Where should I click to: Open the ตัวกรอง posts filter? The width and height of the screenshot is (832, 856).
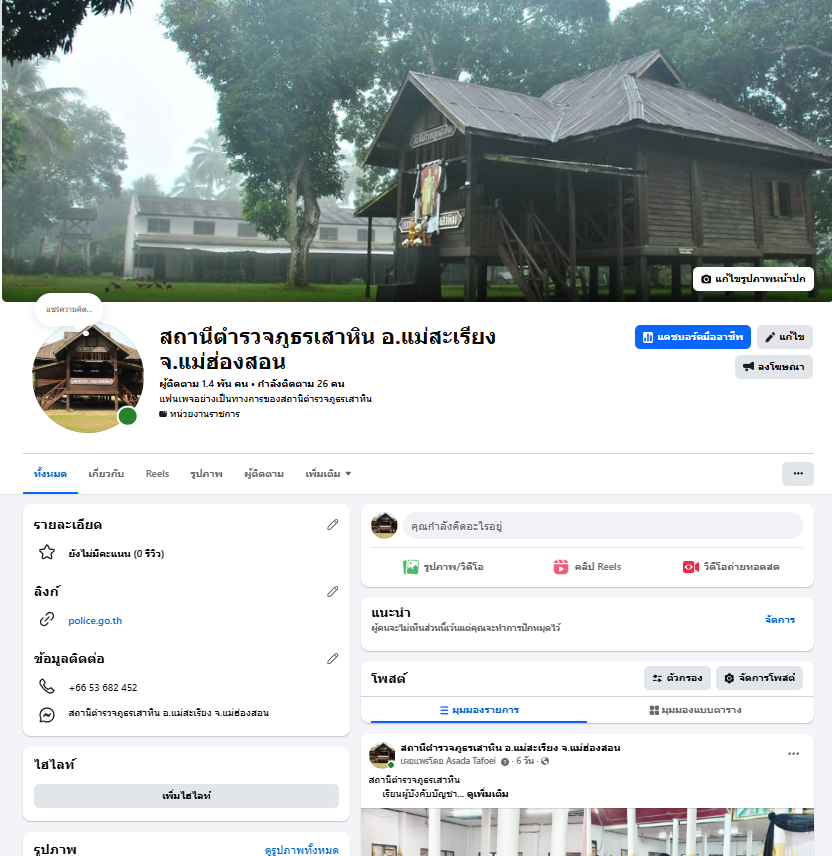pyautogui.click(x=677, y=678)
